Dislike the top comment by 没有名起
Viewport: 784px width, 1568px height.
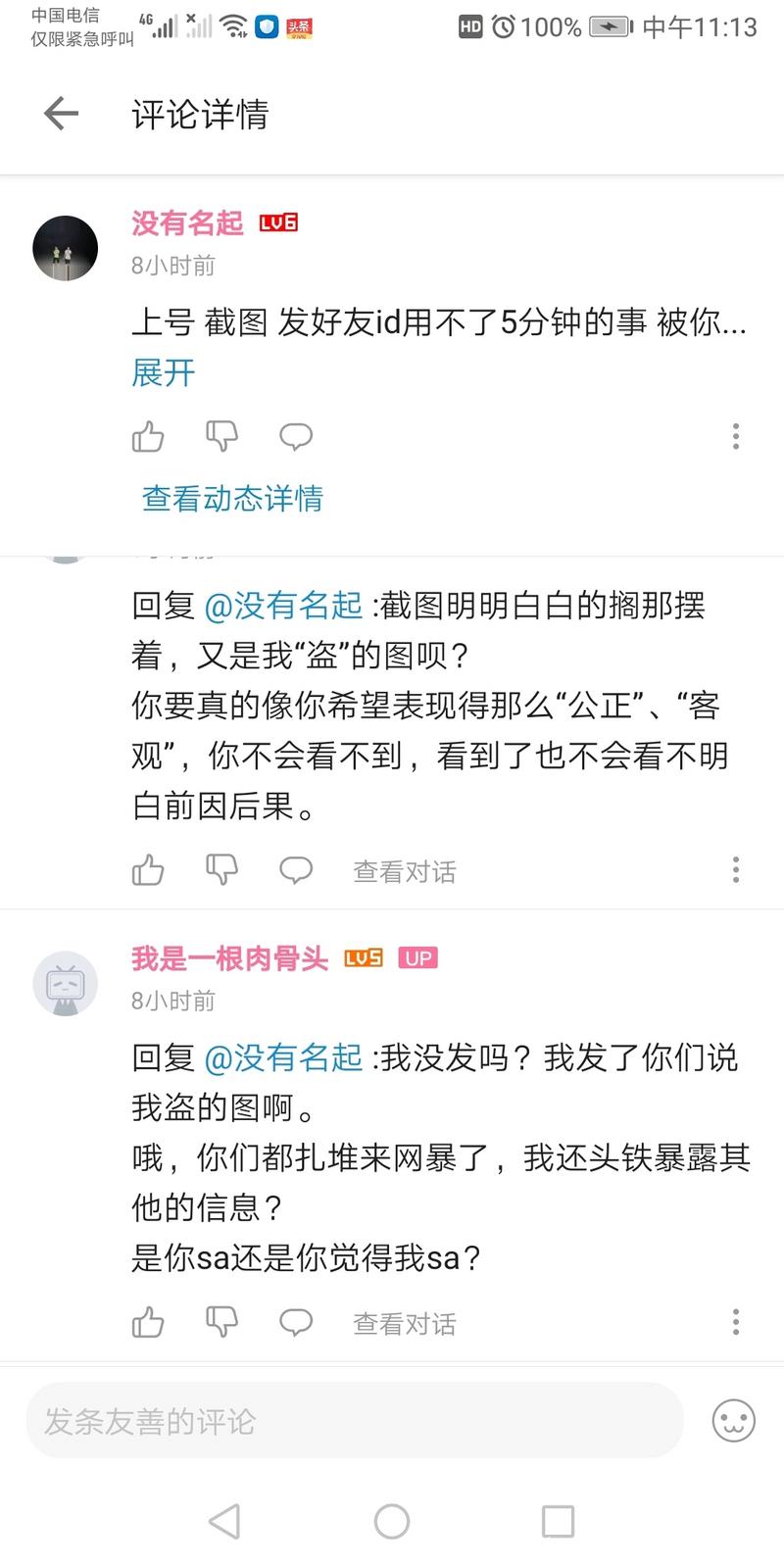[x=221, y=436]
